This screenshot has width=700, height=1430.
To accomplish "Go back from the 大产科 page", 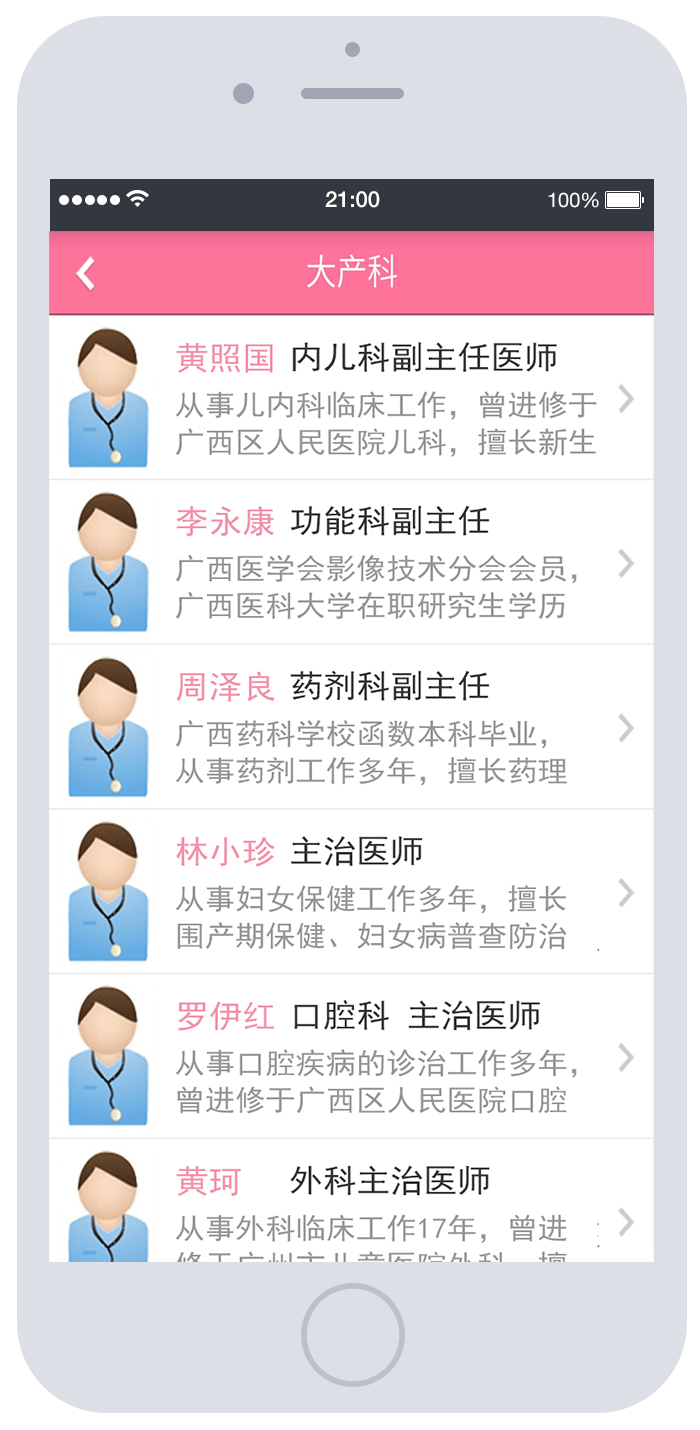I will pyautogui.click(x=86, y=273).
